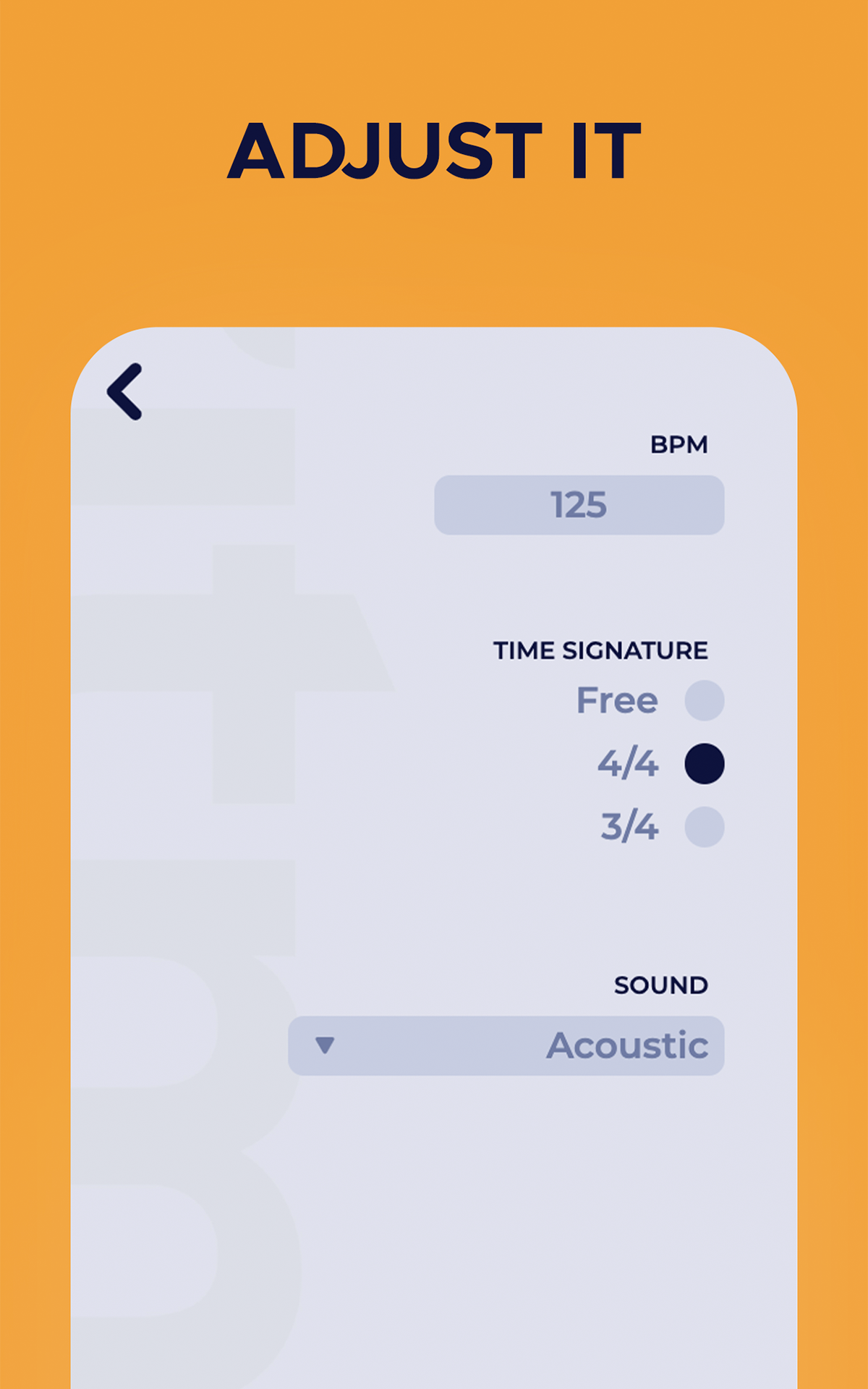This screenshot has height=1389, width=868.
Task: Click the ADJUST IT title
Action: pyautogui.click(x=434, y=150)
